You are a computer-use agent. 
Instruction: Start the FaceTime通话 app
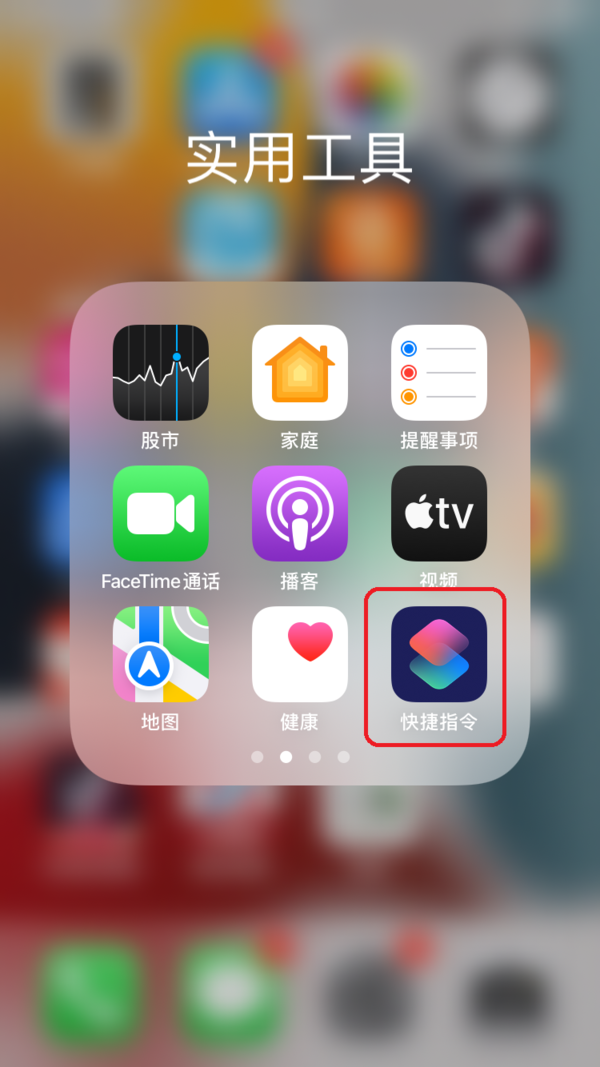tap(160, 513)
